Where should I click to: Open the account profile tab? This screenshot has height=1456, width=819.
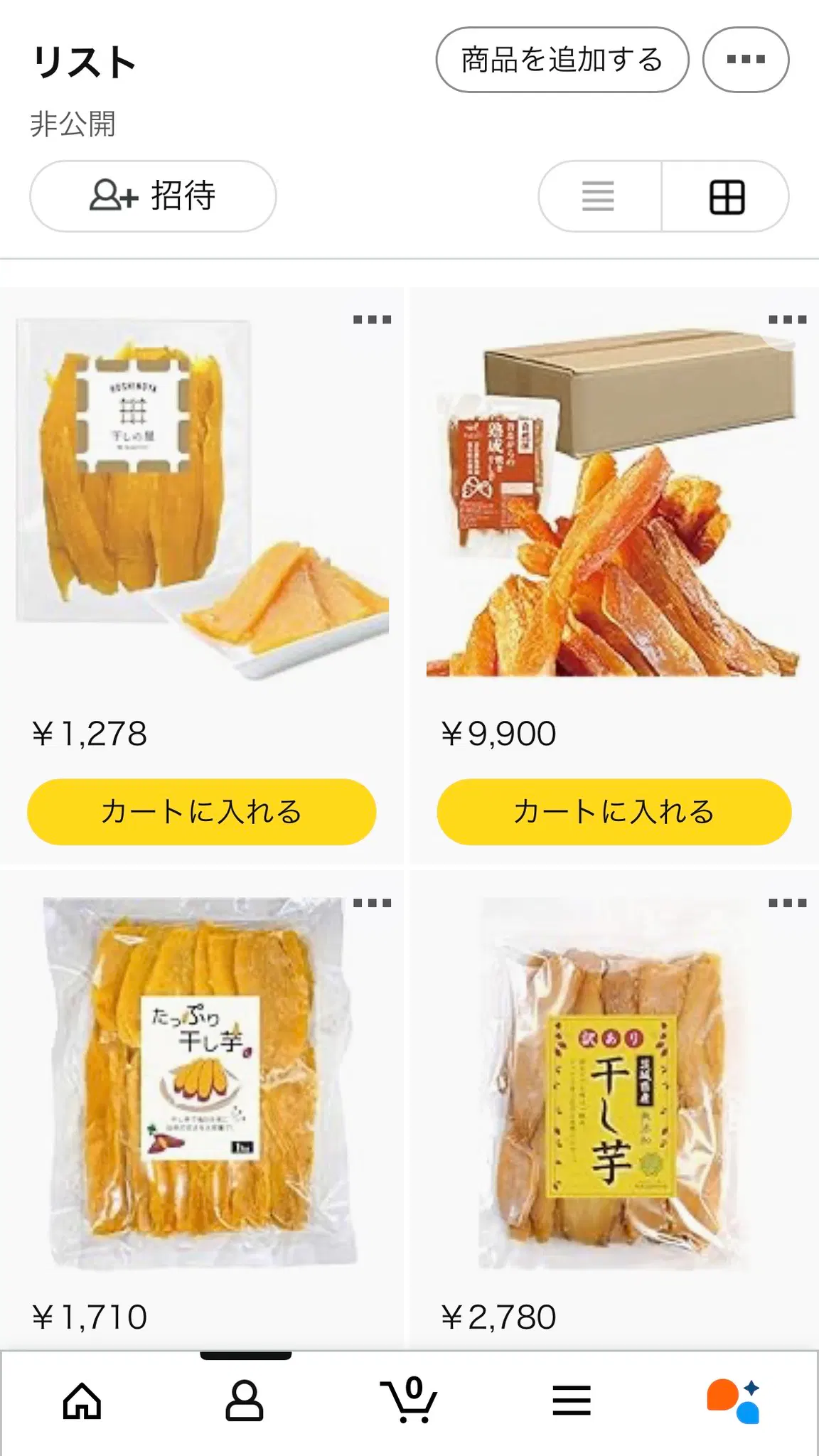pos(245,1401)
